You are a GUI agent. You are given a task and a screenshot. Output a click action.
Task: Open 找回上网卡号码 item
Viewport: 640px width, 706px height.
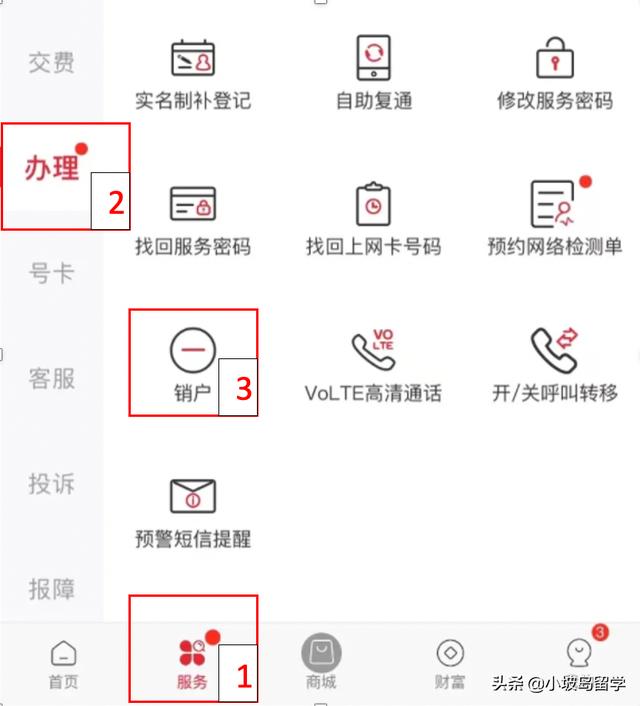pos(373,217)
